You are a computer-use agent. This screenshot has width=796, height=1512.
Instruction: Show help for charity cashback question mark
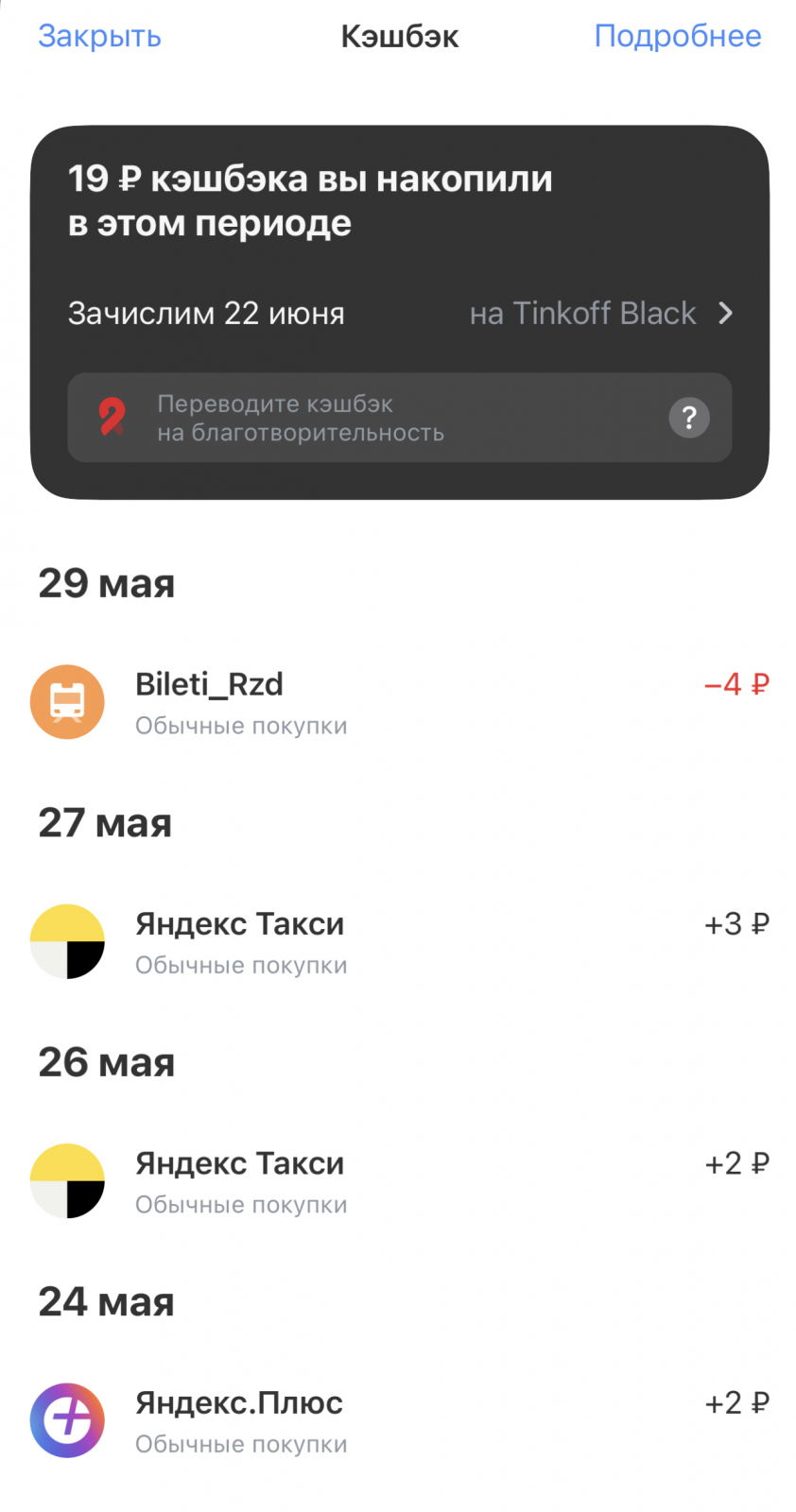coord(689,418)
